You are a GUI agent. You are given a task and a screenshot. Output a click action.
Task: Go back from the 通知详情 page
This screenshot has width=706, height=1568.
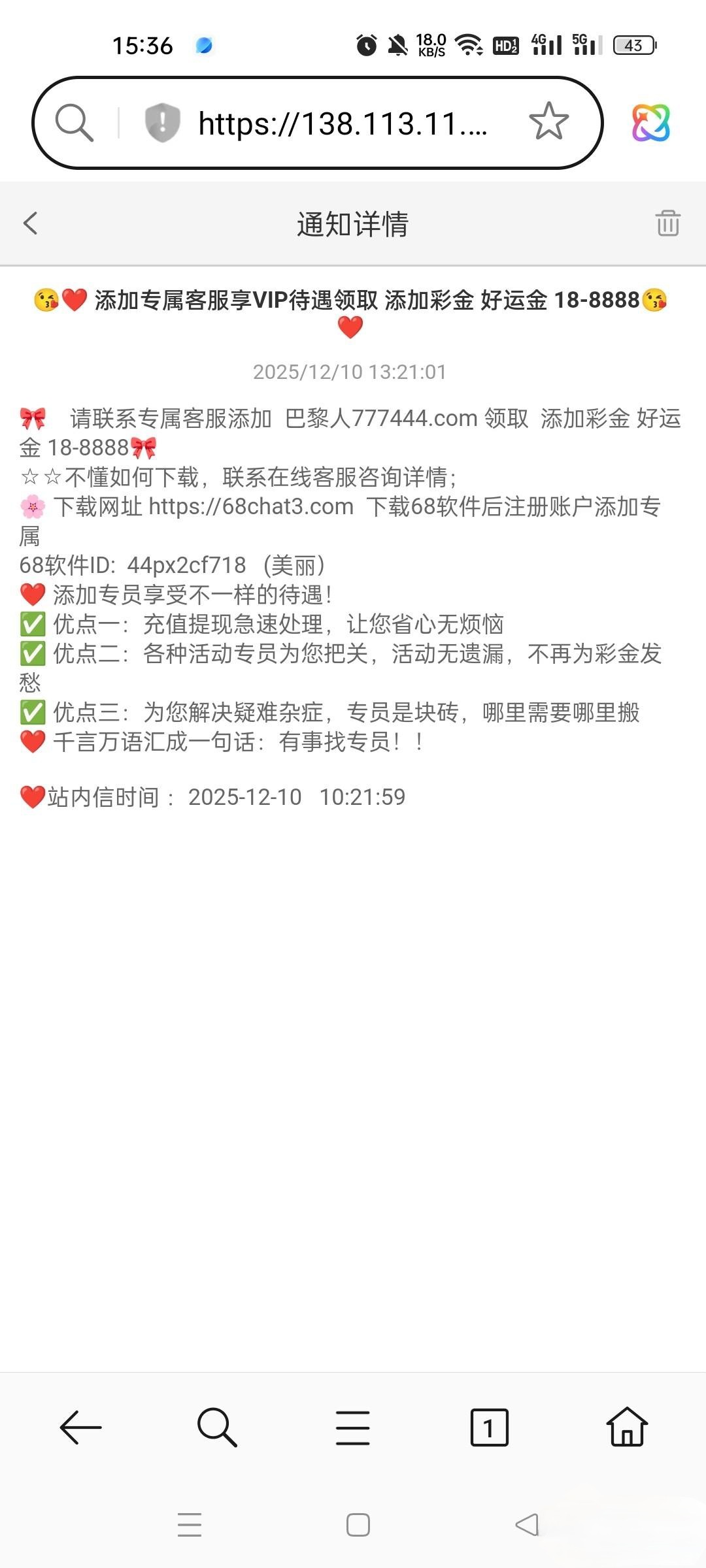tap(31, 223)
